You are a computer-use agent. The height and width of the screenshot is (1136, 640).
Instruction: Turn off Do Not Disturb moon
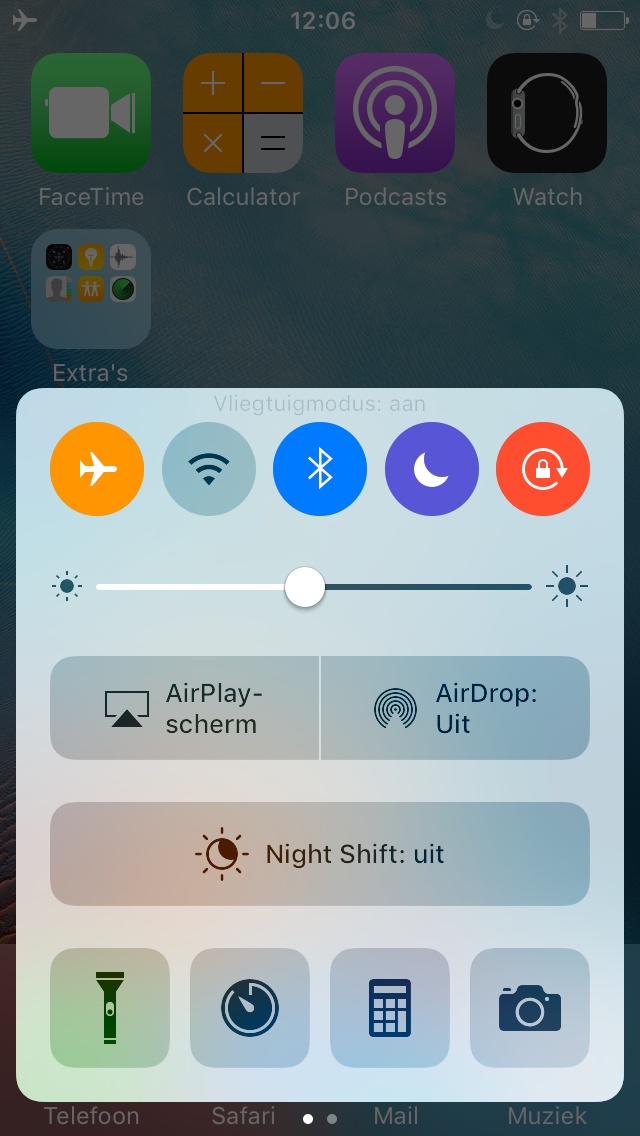click(x=431, y=469)
